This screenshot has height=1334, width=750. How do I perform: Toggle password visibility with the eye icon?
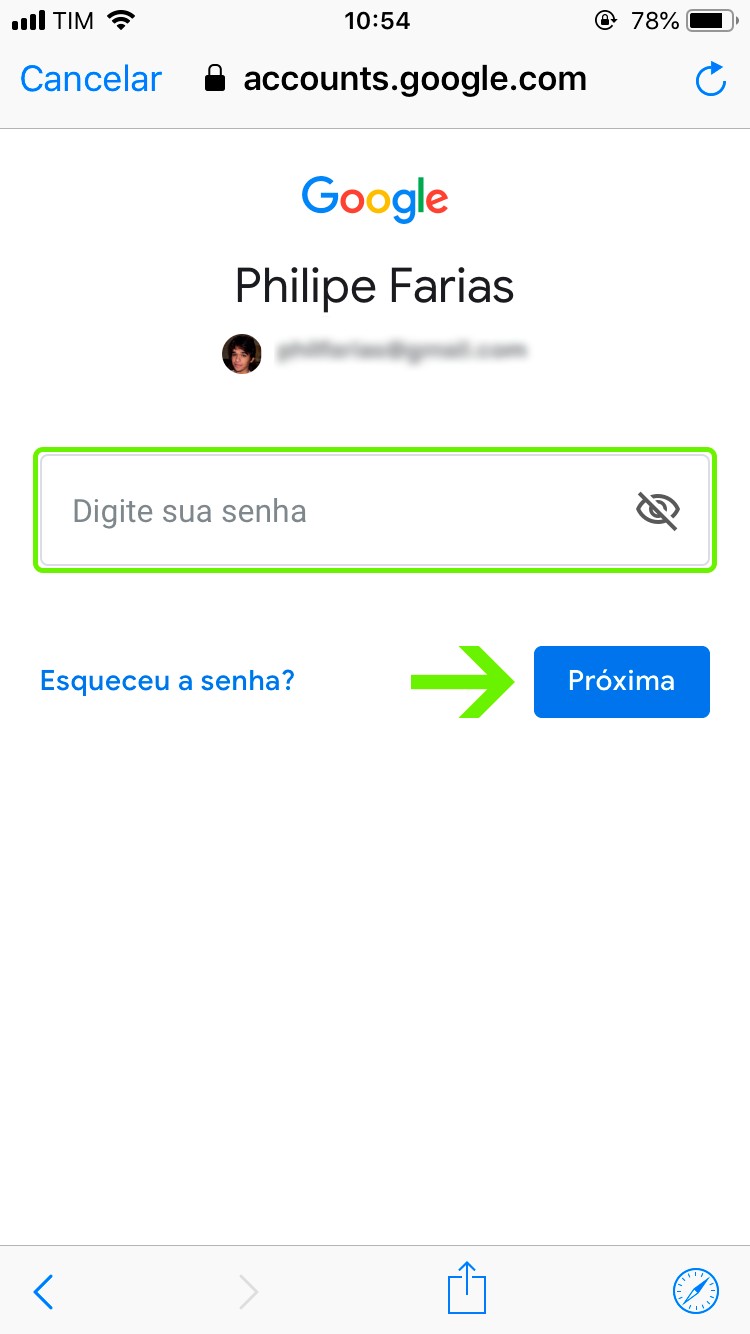pos(658,511)
